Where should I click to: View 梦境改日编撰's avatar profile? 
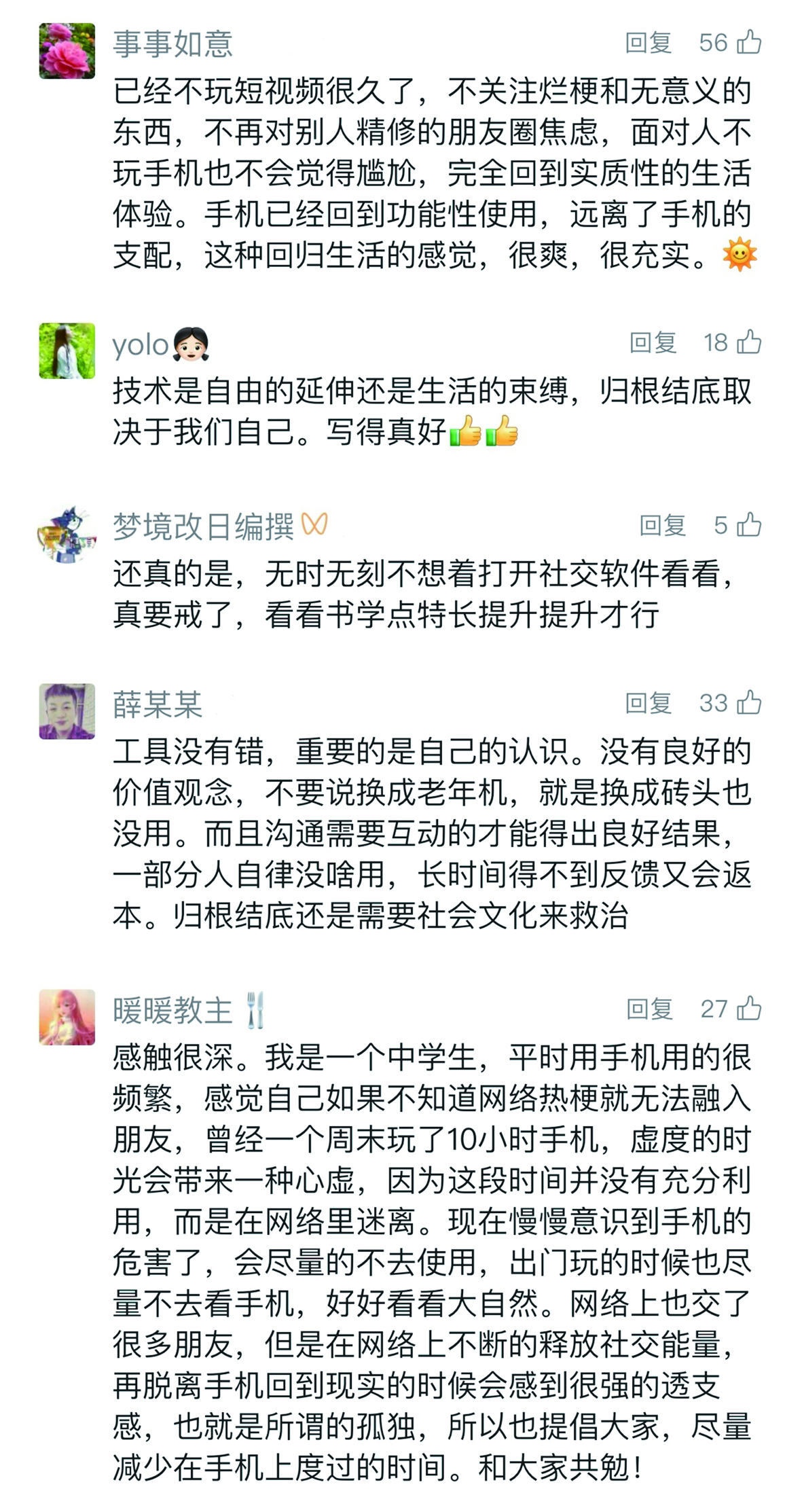click(x=67, y=534)
